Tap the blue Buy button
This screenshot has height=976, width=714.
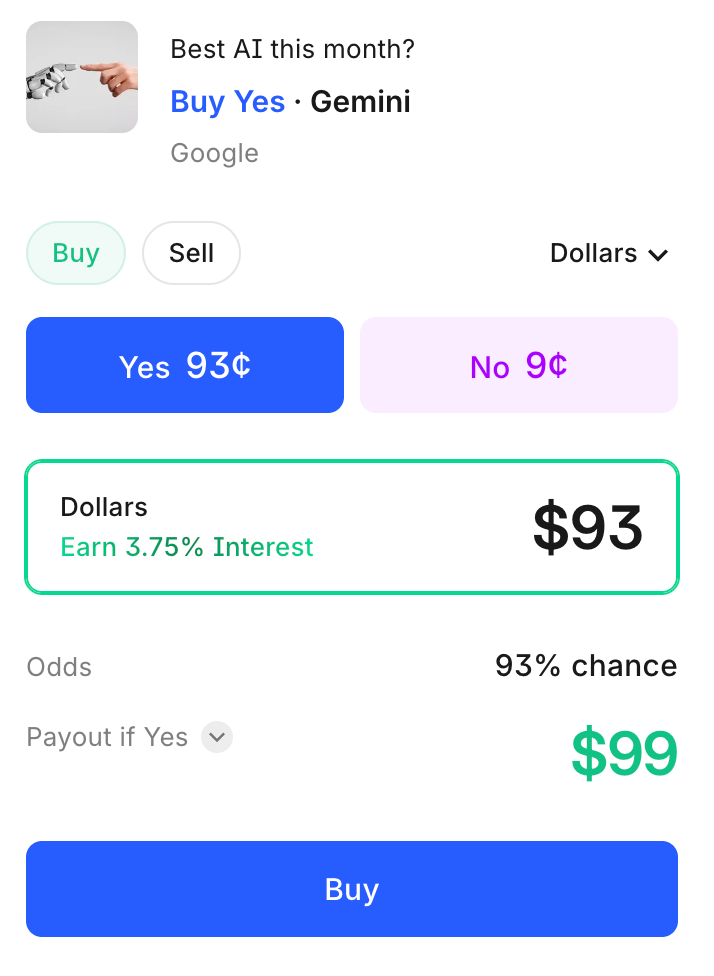(352, 889)
